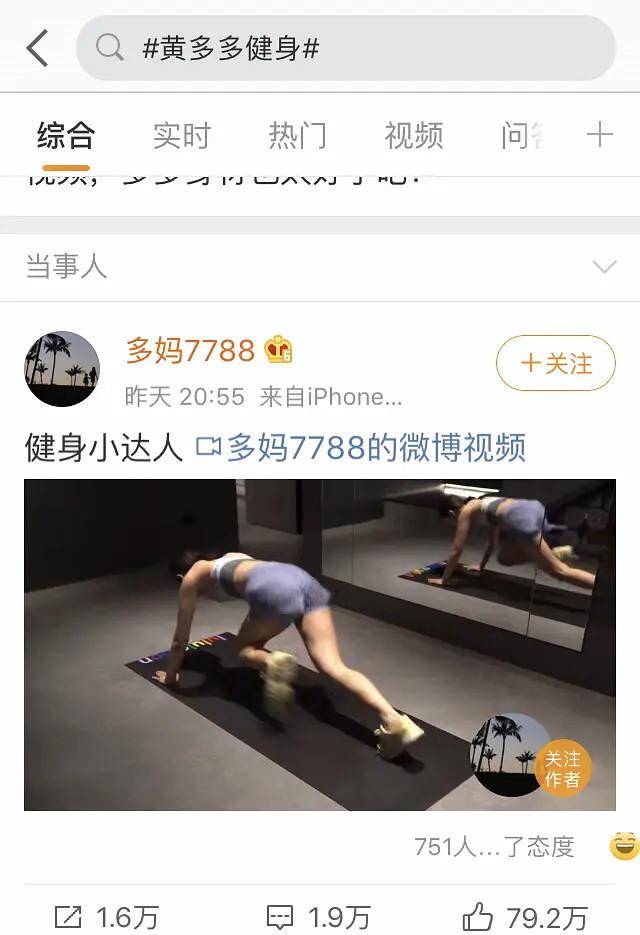Open the 多妈7788 username
This screenshot has width=640, height=935.
tap(190, 350)
